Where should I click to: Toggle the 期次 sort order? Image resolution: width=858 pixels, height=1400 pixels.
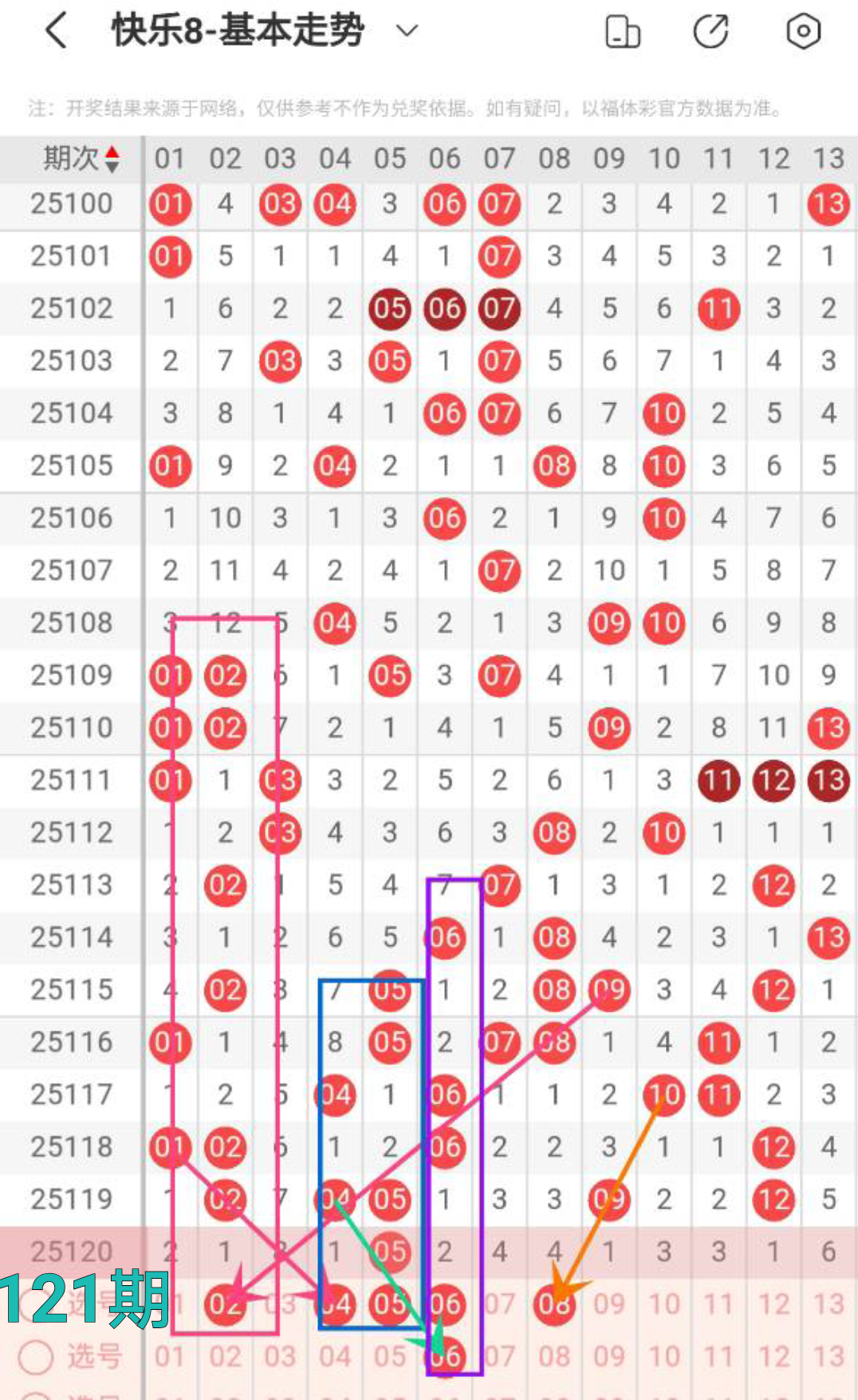pyautogui.click(x=112, y=159)
